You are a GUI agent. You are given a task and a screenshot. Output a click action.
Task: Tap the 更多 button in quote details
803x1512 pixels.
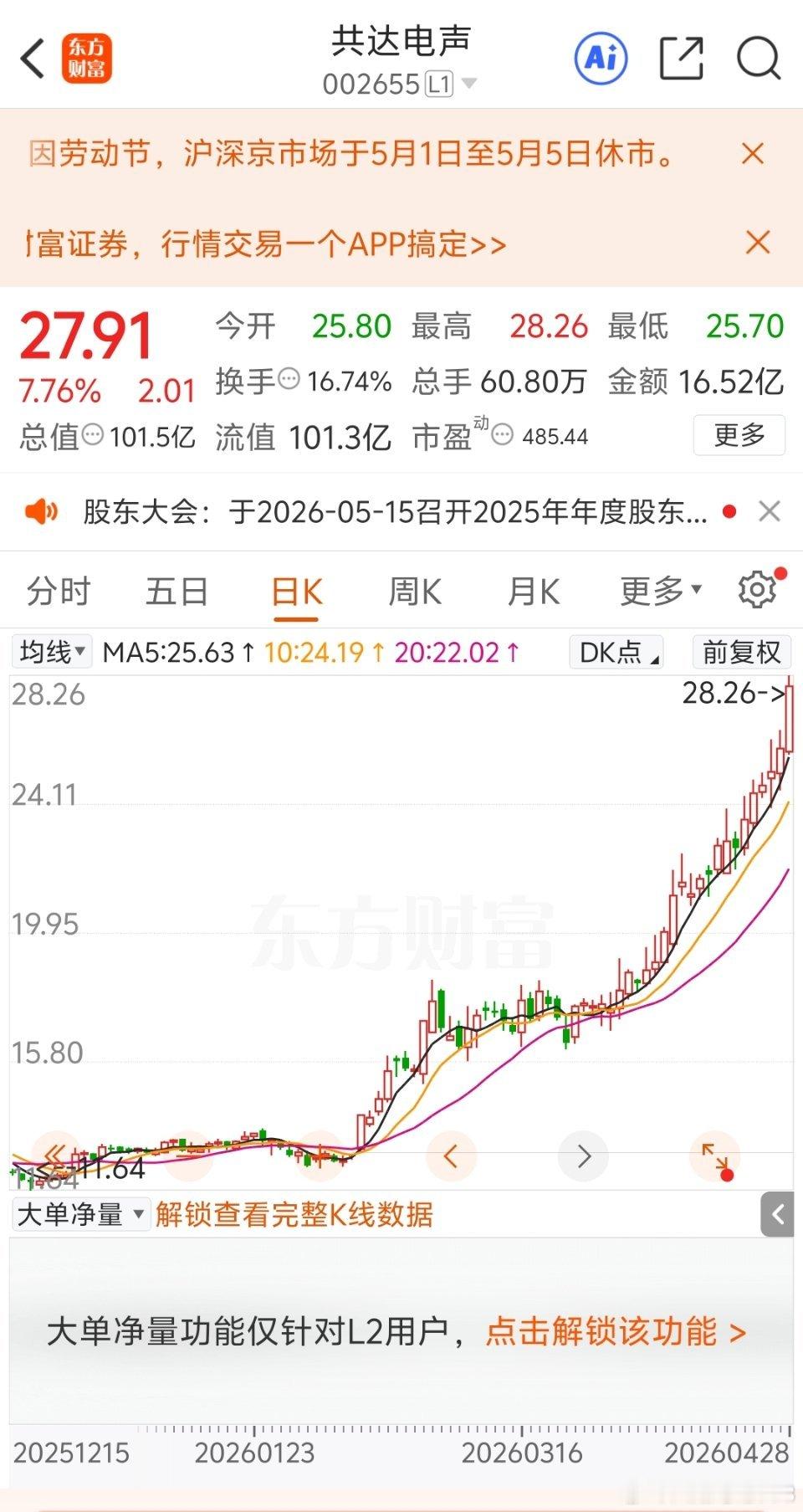[x=739, y=436]
